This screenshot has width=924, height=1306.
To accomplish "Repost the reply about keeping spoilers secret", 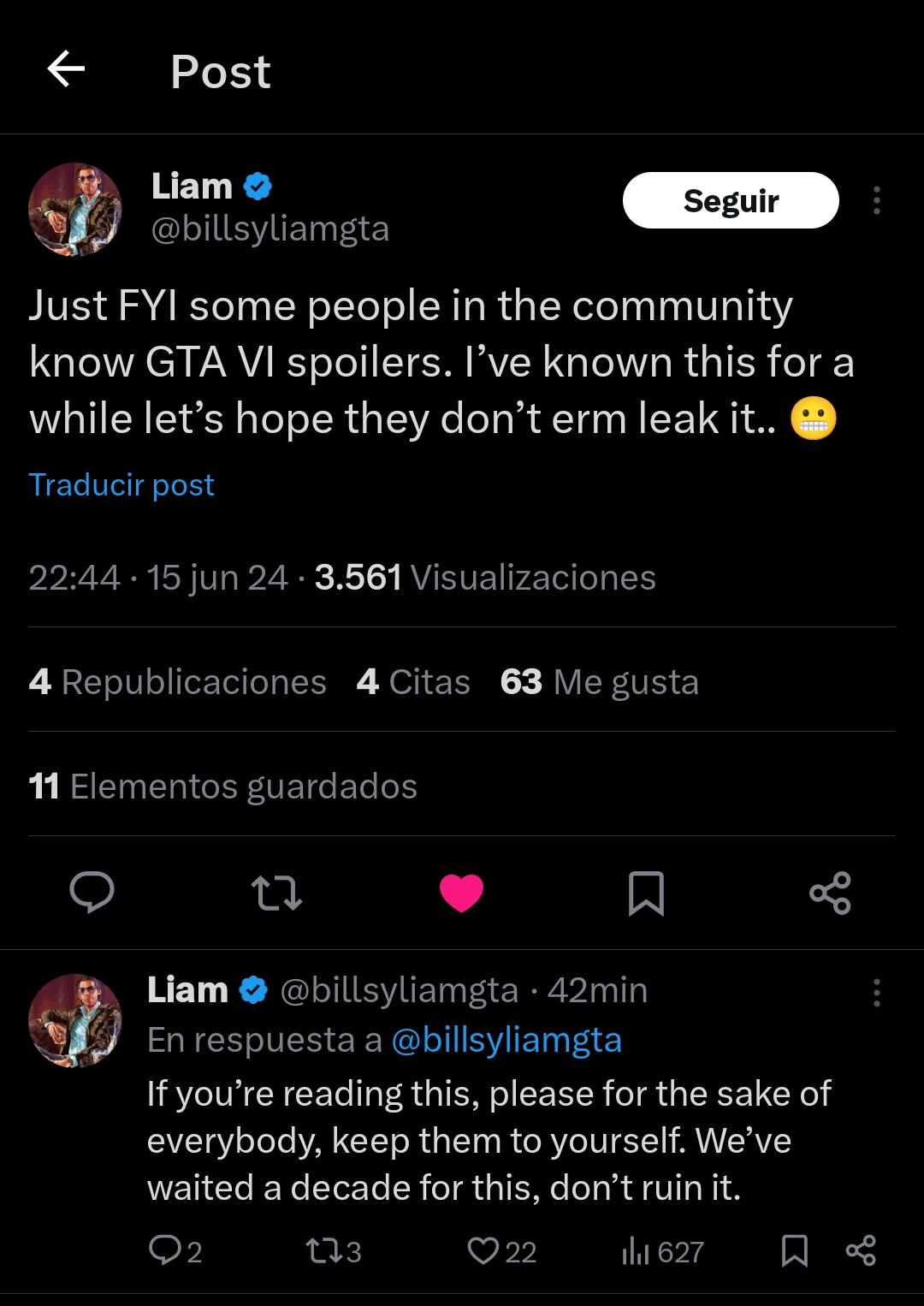I will [327, 1252].
